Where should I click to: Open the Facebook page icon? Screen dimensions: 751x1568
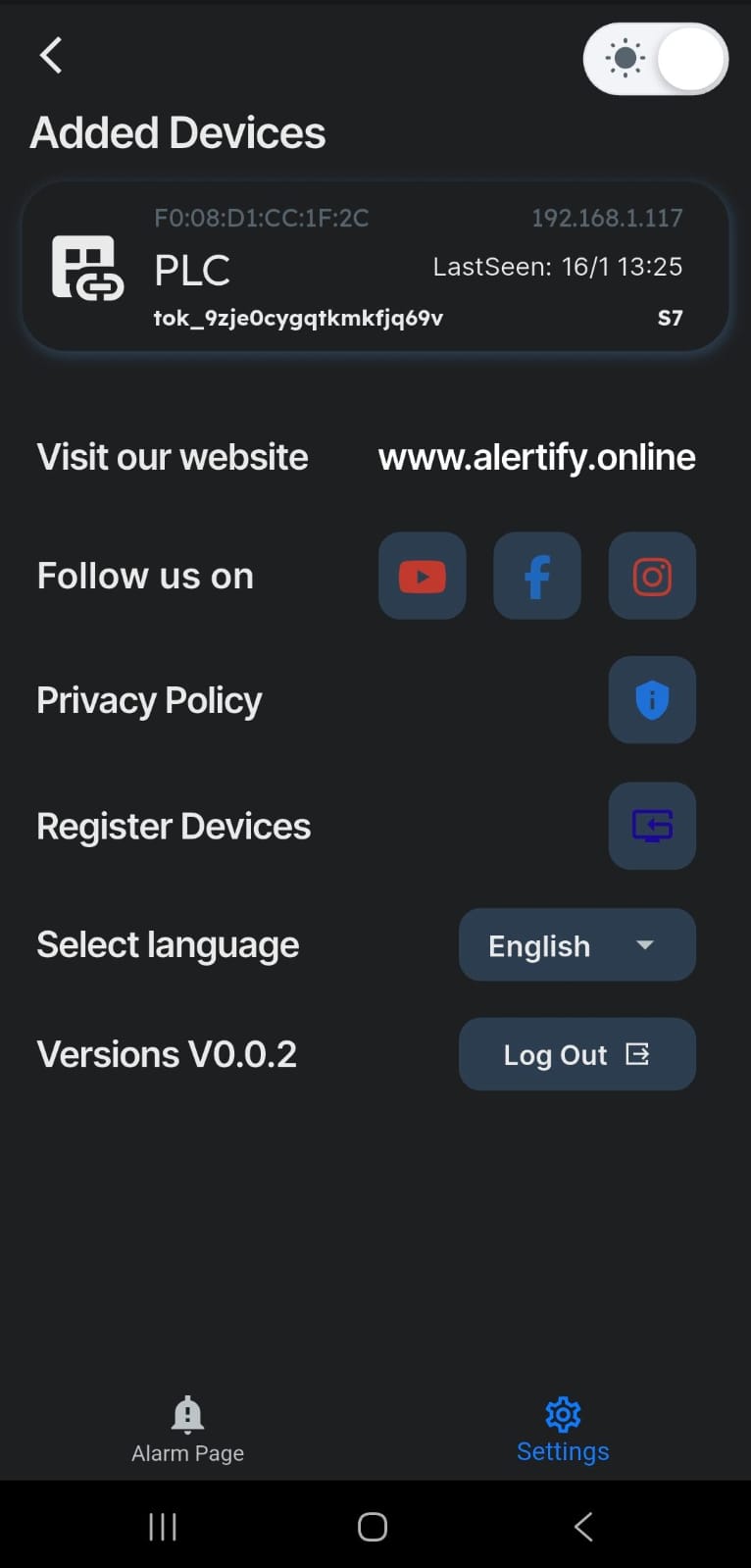(x=536, y=576)
